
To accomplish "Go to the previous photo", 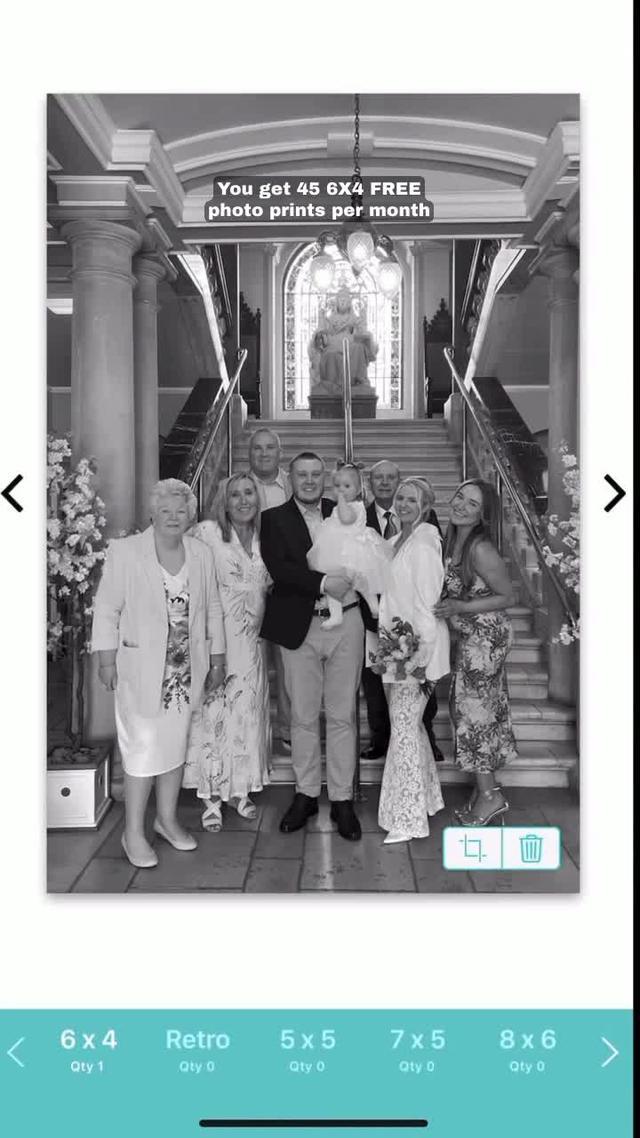I will tap(13, 493).
